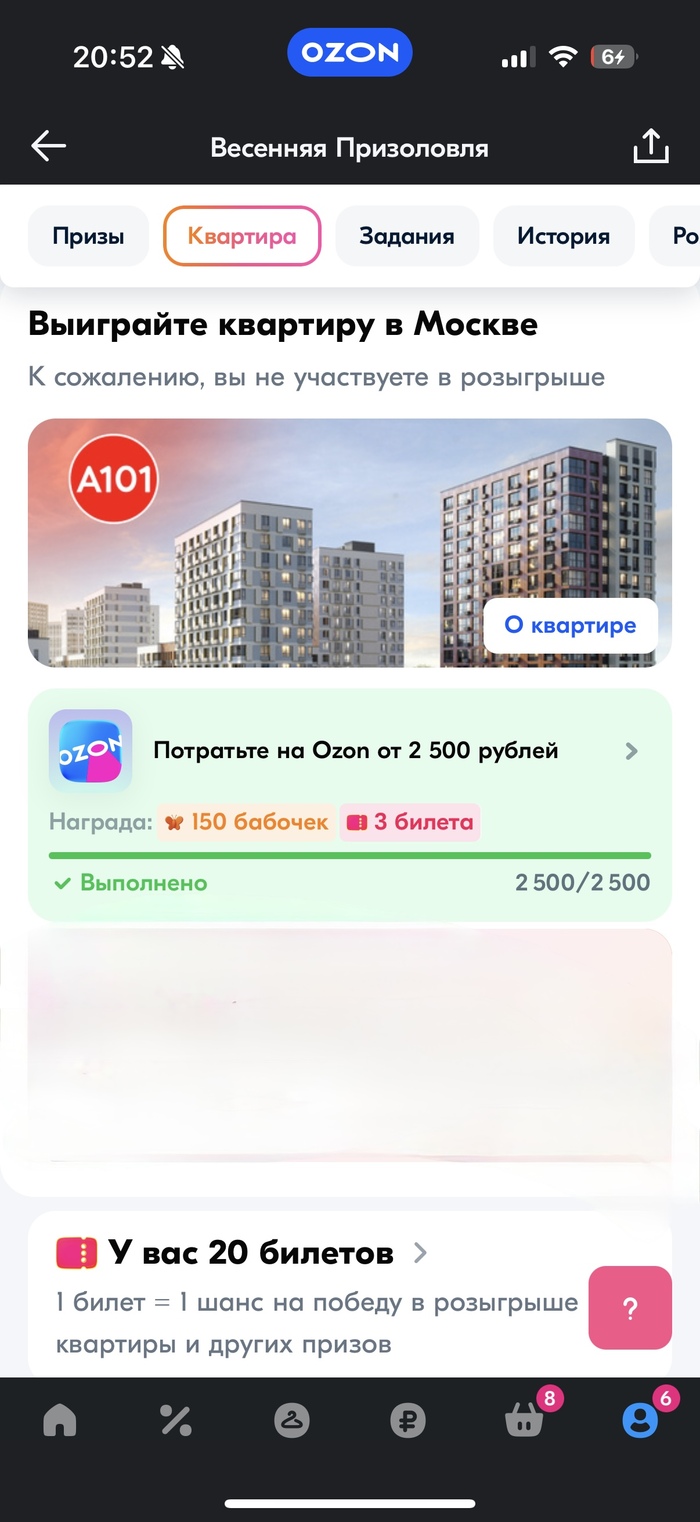Tap the pink question mark help button
Image resolution: width=700 pixels, height=1522 pixels.
pos(630,1308)
